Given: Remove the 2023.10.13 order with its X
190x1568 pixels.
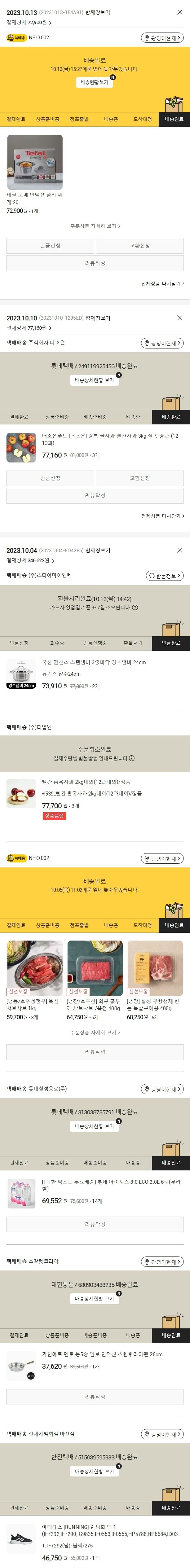Looking at the screenshot, I should (180, 12).
